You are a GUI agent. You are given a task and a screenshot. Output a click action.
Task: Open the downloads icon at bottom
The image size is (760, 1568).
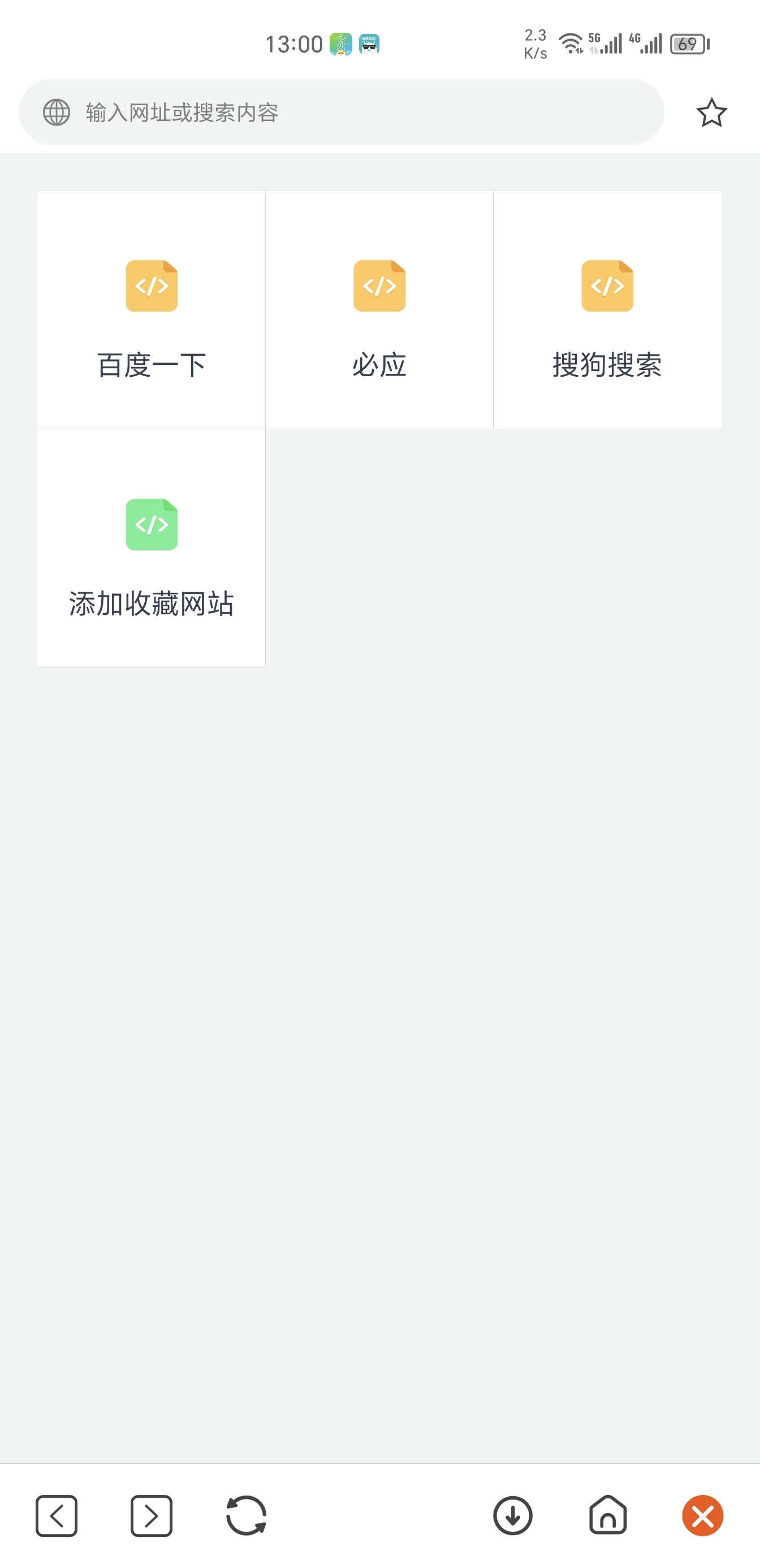[512, 1515]
